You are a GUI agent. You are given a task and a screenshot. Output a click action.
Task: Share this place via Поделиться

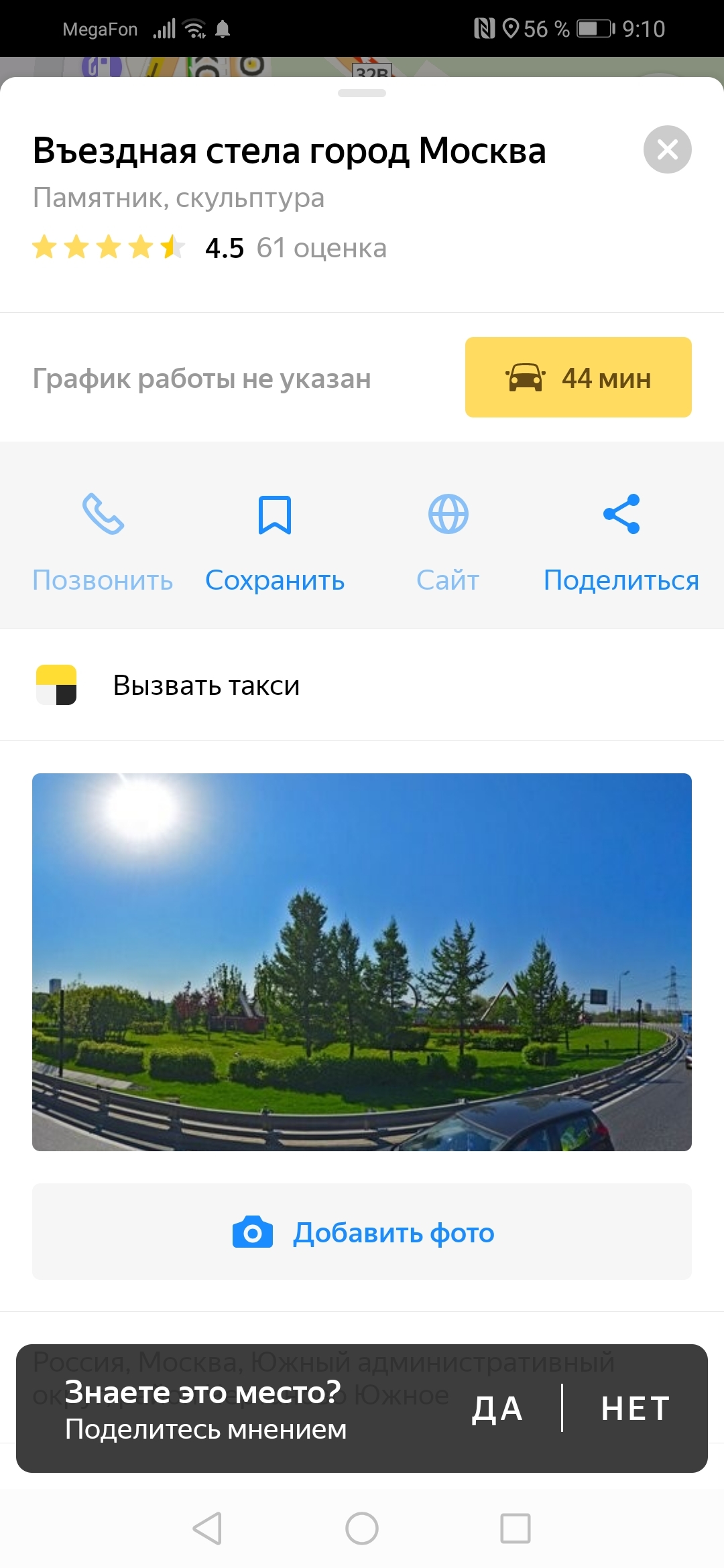point(621,543)
